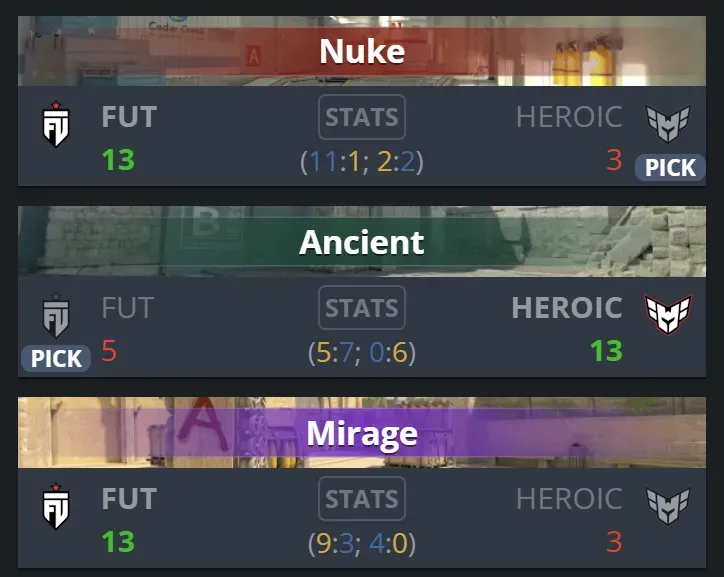Image resolution: width=724 pixels, height=577 pixels.
Task: Show STATS for the Mirage map
Action: tap(362, 499)
